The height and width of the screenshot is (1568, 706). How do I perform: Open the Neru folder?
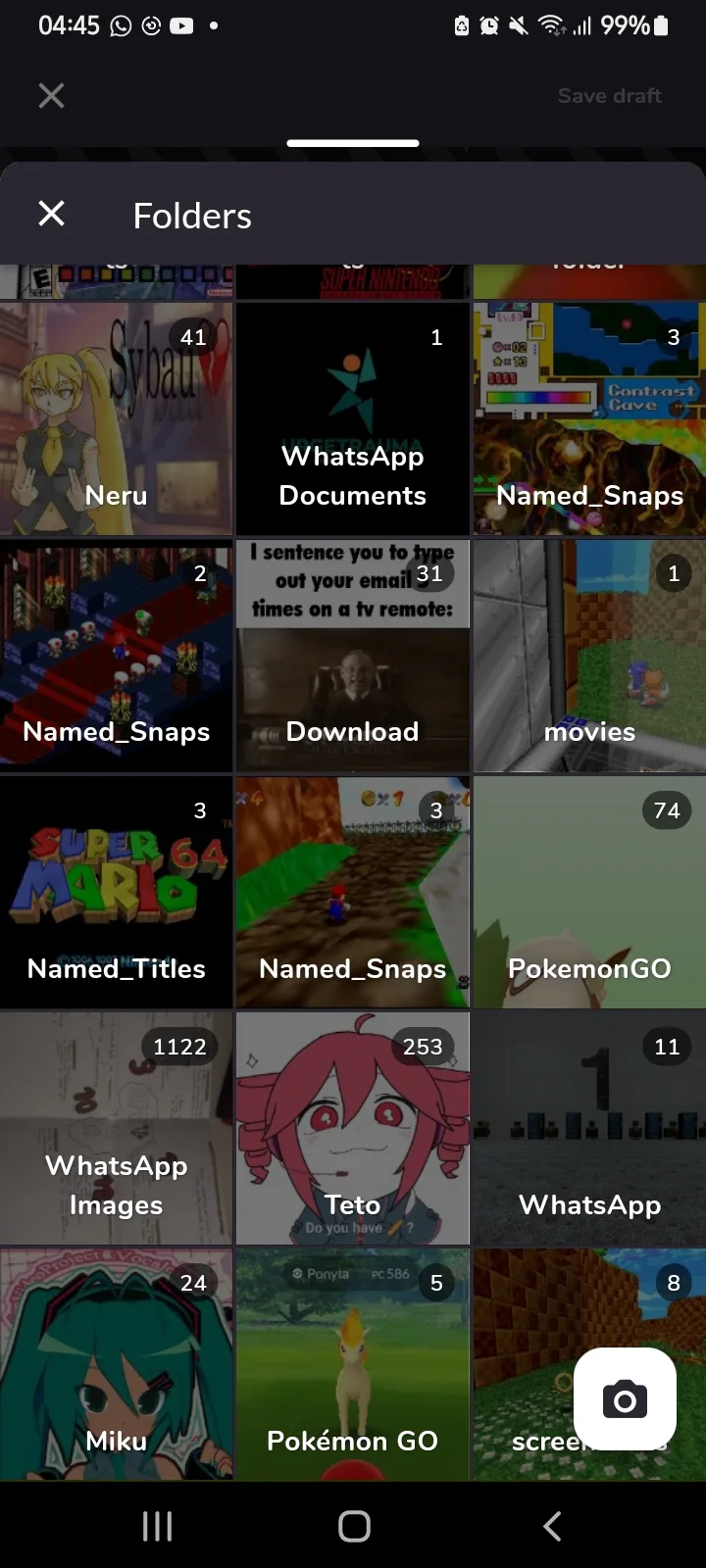(x=116, y=418)
